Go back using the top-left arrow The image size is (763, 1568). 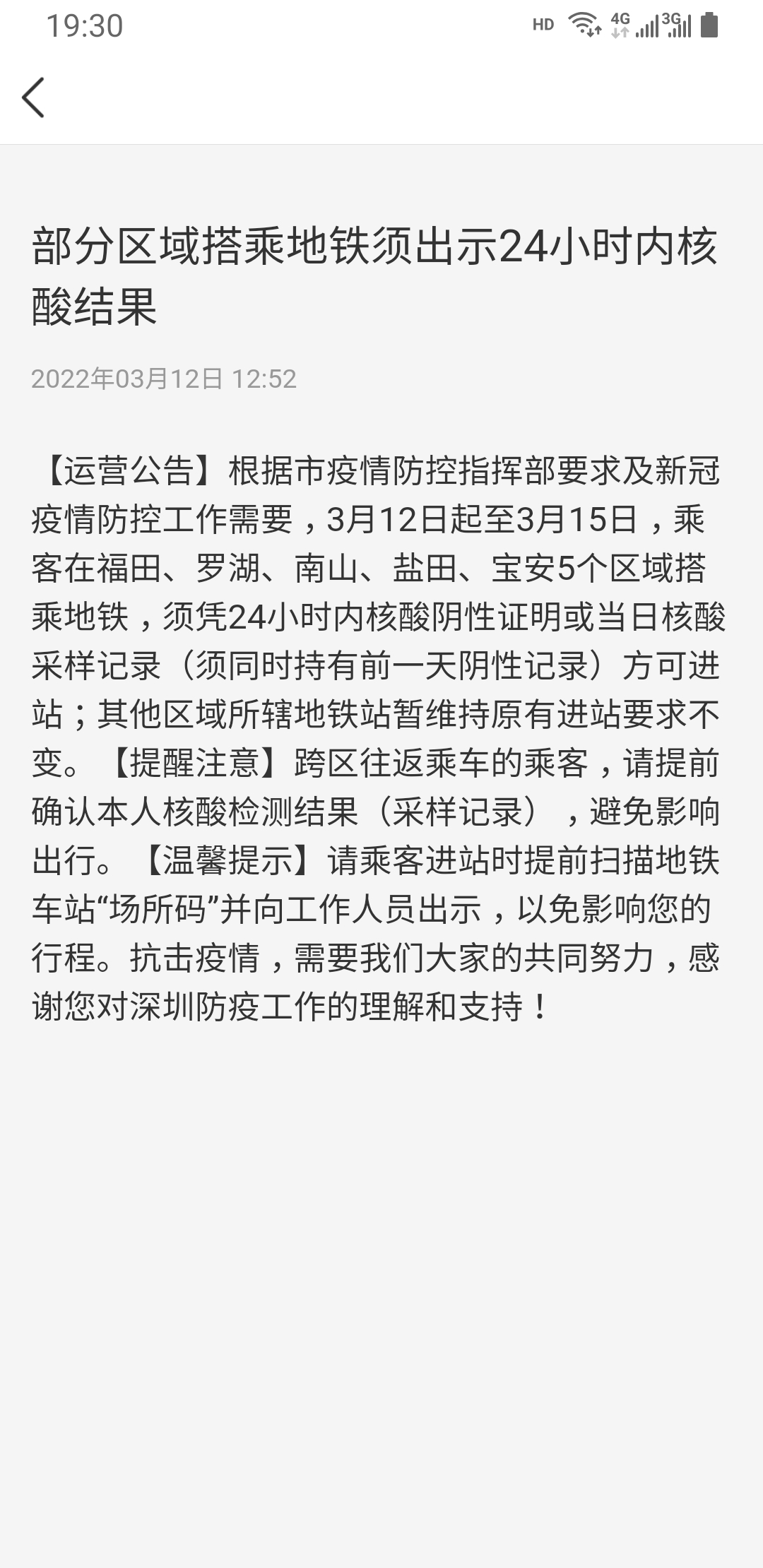[33, 97]
